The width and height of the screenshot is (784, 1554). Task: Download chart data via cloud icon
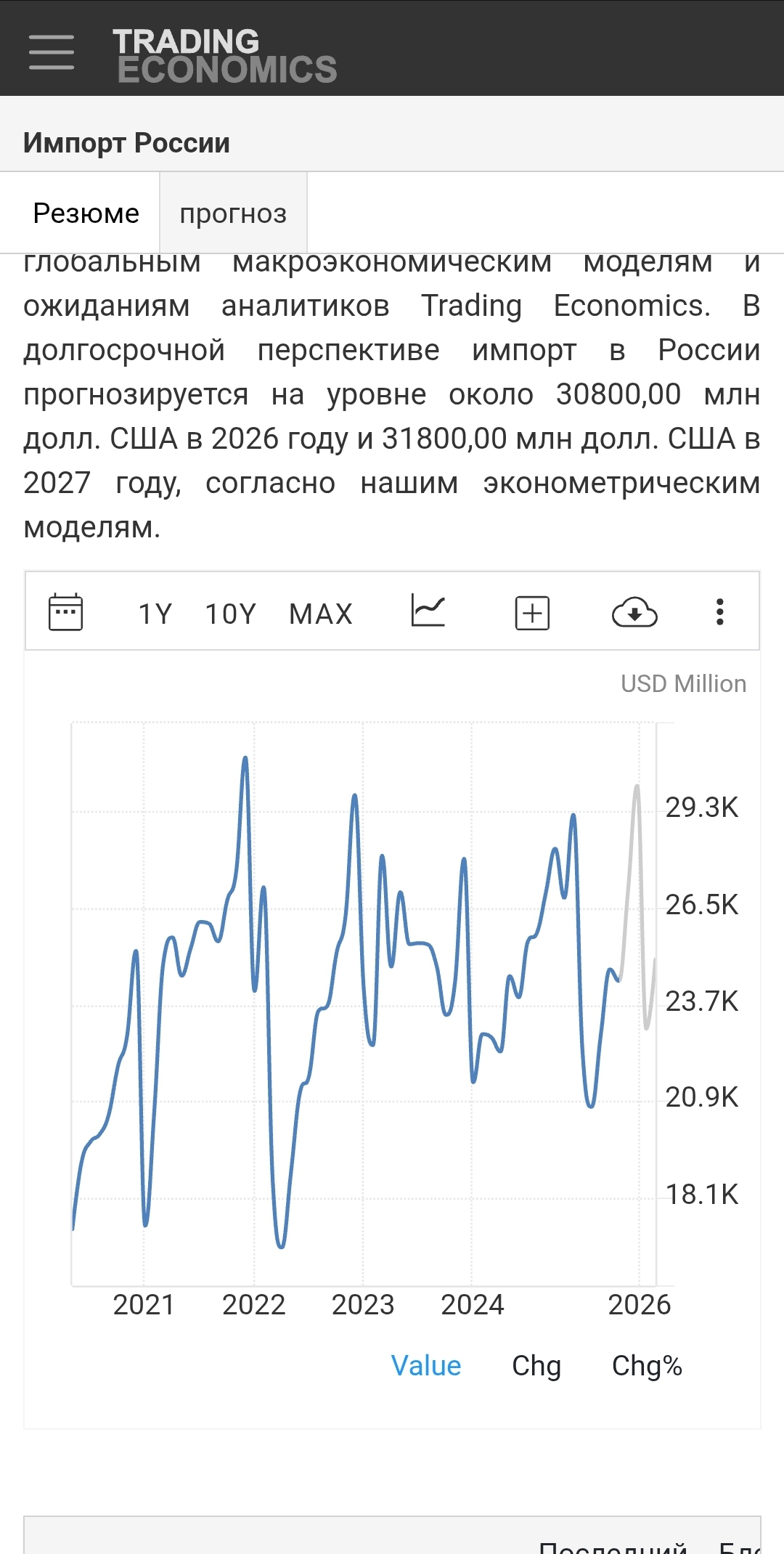(x=634, y=612)
